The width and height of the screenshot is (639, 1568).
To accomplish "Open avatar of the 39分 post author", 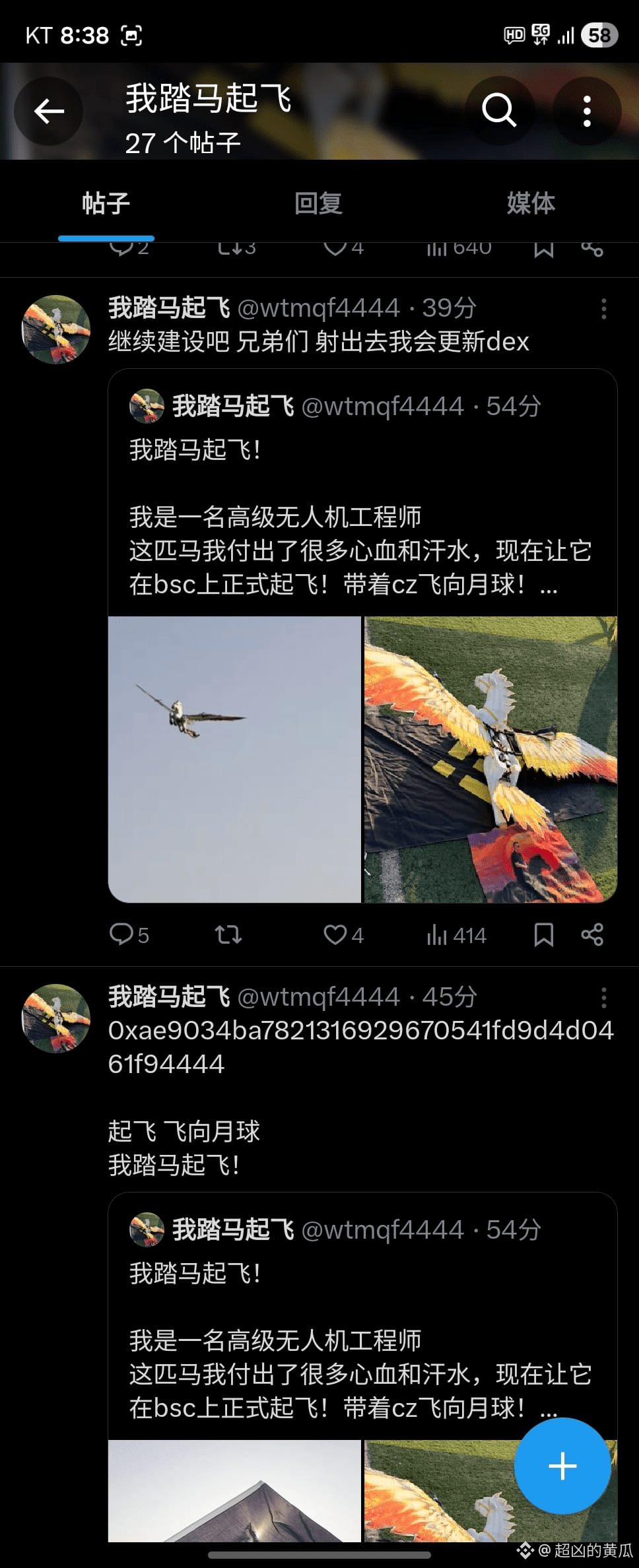I will tap(56, 329).
